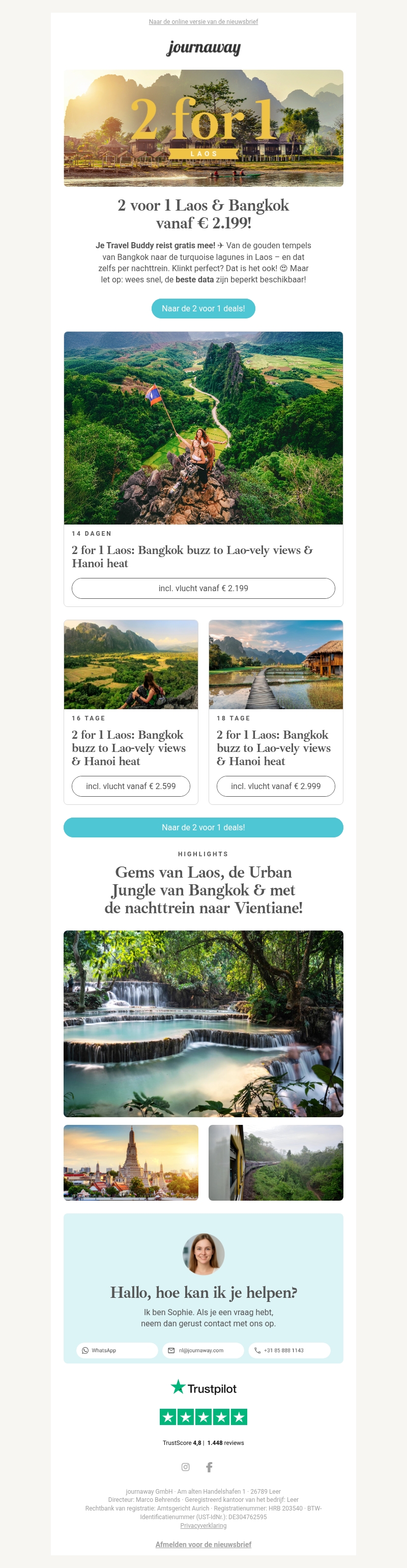407x1568 pixels.
Task: Select 'incl. vlucht vanaf € 2.199'
Action: tap(203, 588)
